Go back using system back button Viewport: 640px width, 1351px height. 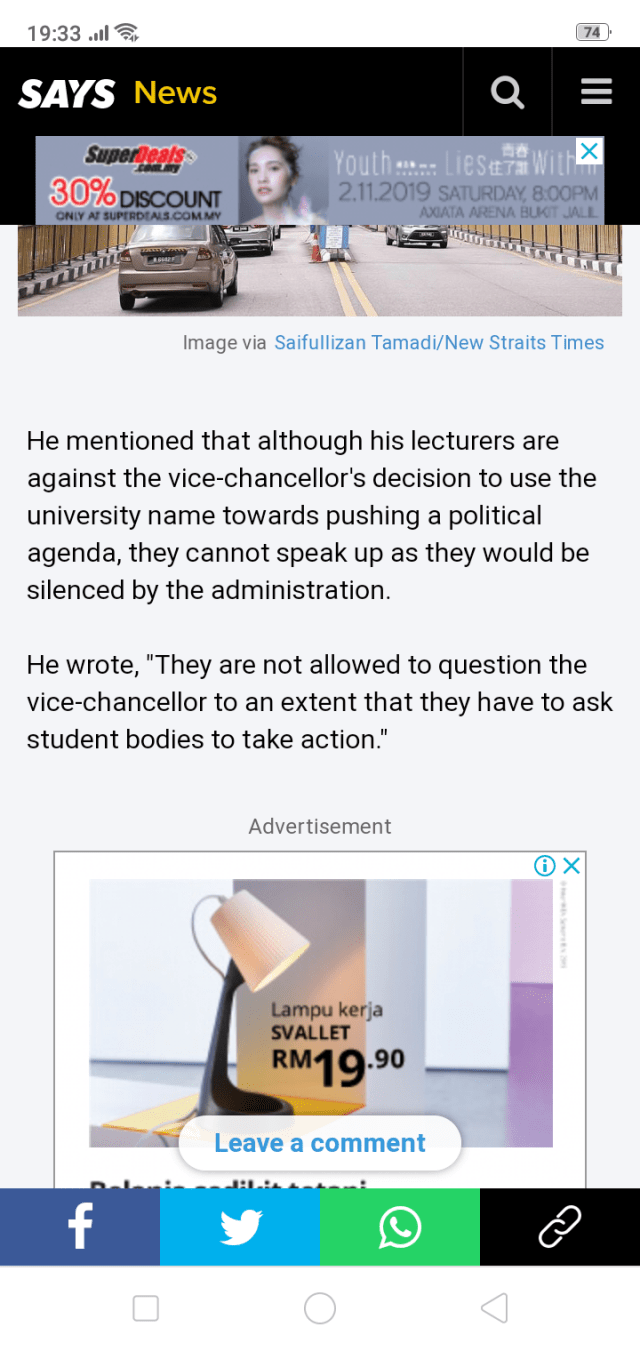[x=494, y=1308]
